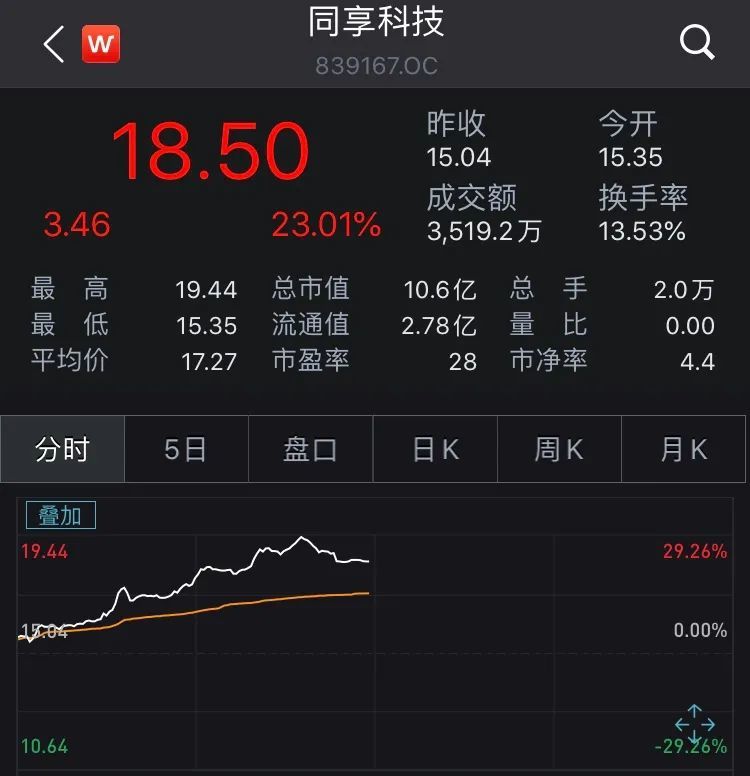Tap the 叠加 overlay button
This screenshot has height=776, width=750.
tap(60, 515)
